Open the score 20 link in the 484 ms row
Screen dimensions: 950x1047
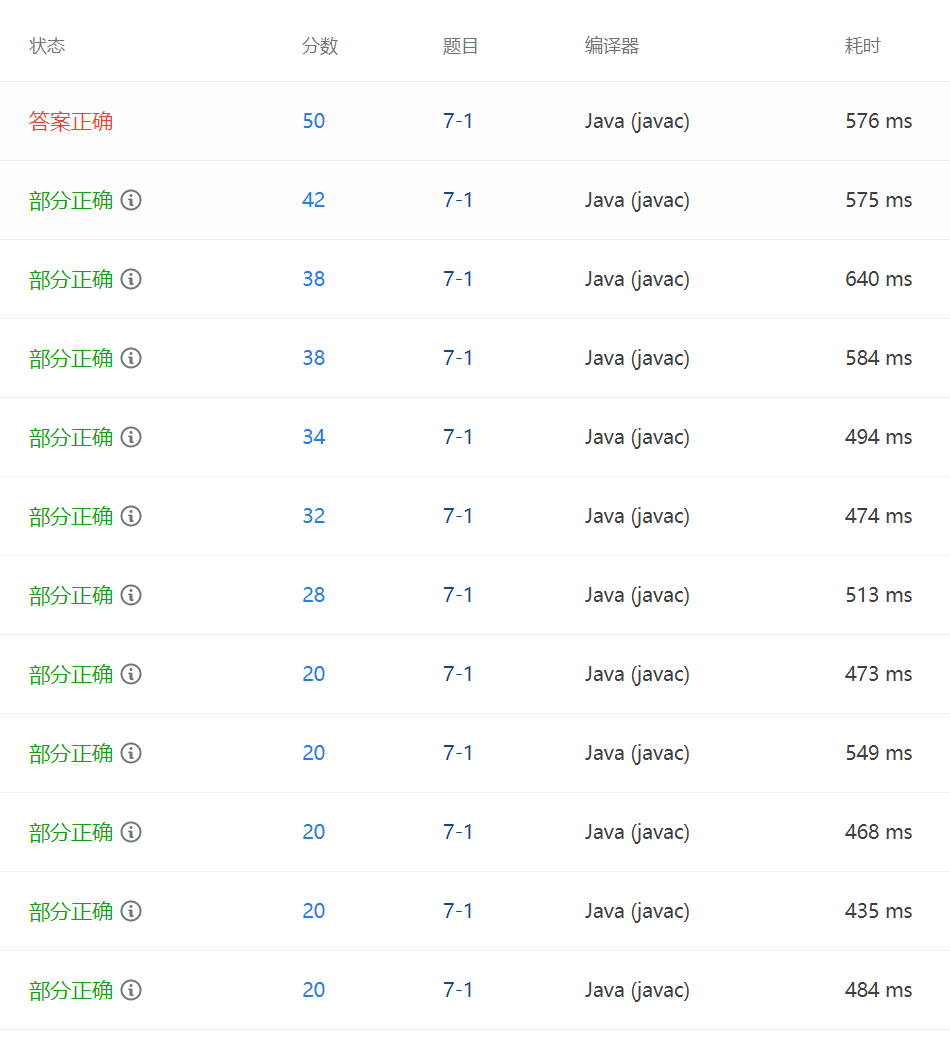pyautogui.click(x=313, y=990)
